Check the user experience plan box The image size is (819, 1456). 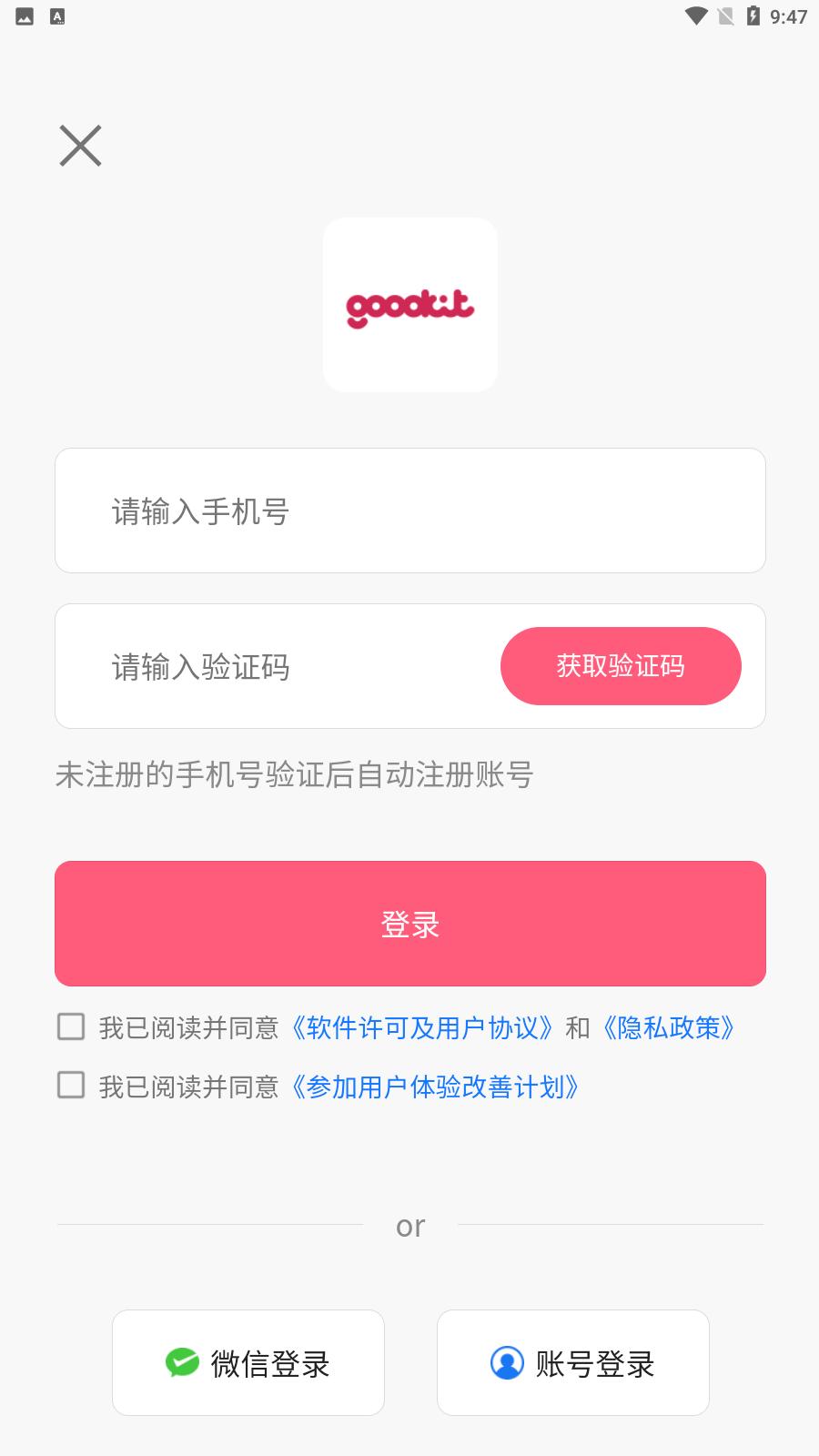click(x=71, y=1086)
